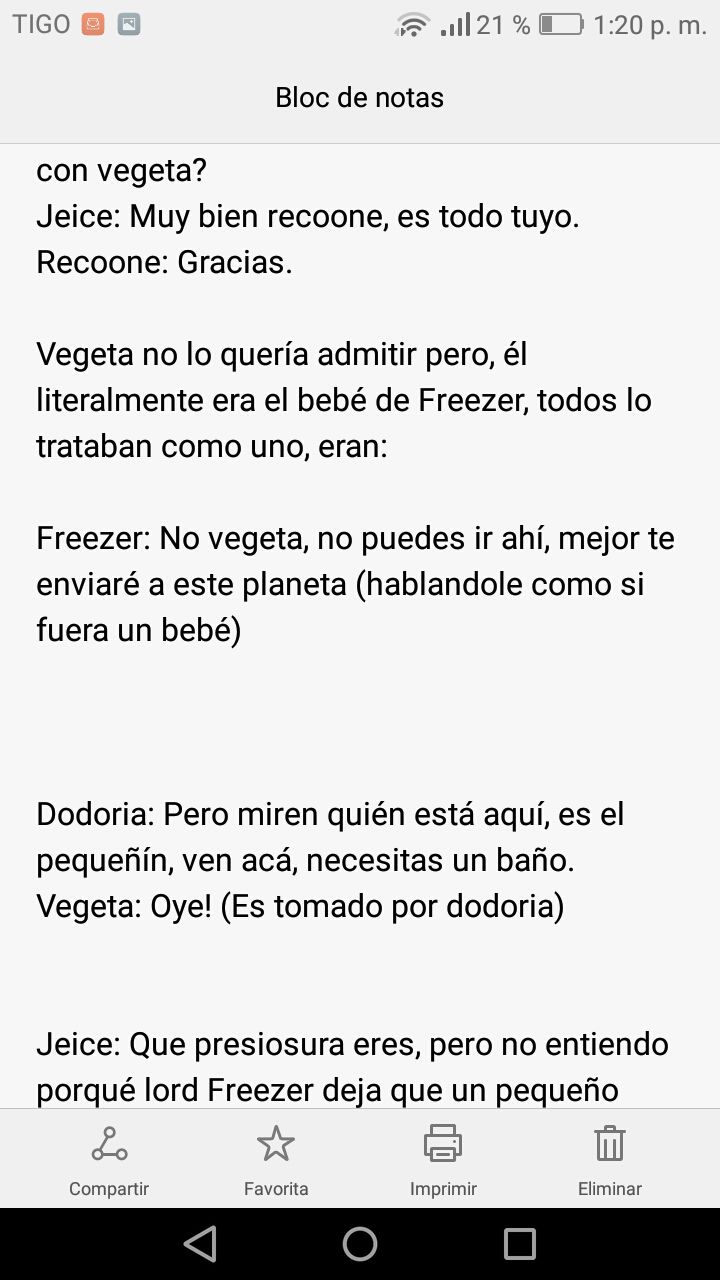Open recent apps from the navigation bar
This screenshot has width=720, height=1280.
point(520,1244)
